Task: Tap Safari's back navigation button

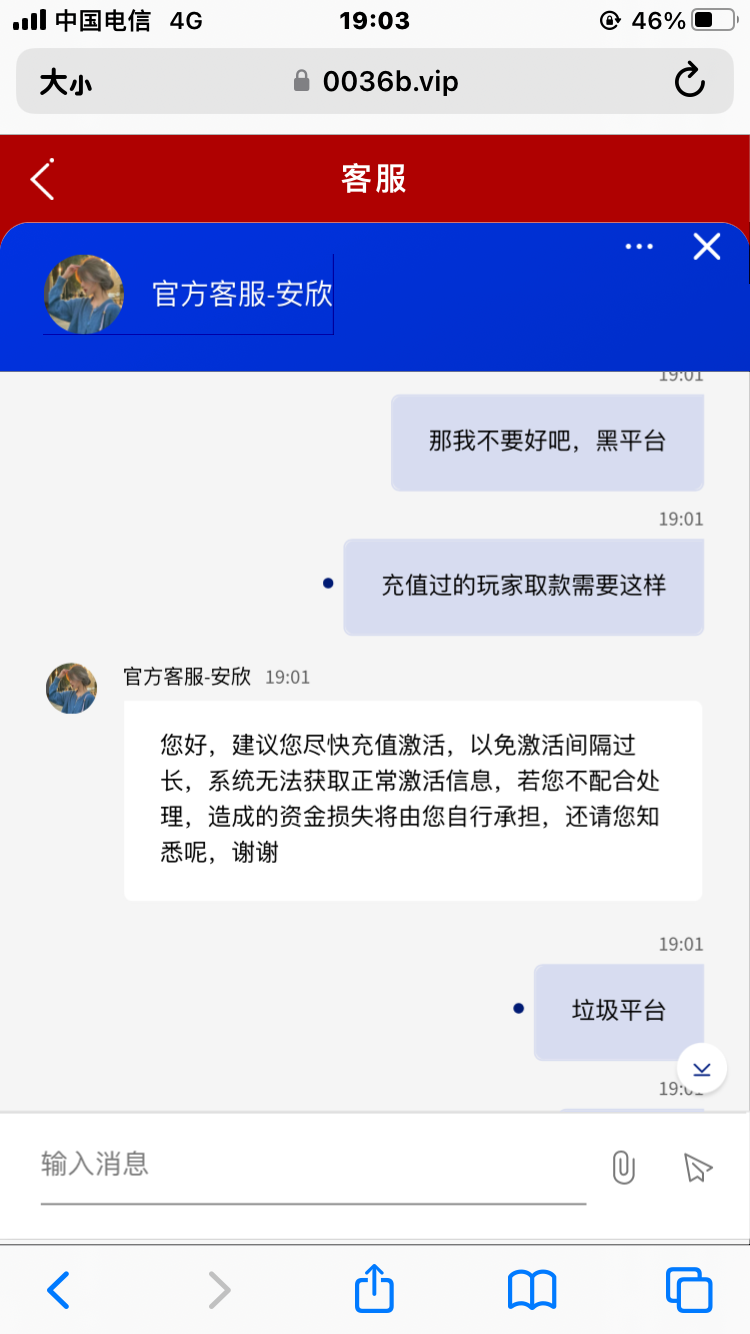Action: point(57,1290)
